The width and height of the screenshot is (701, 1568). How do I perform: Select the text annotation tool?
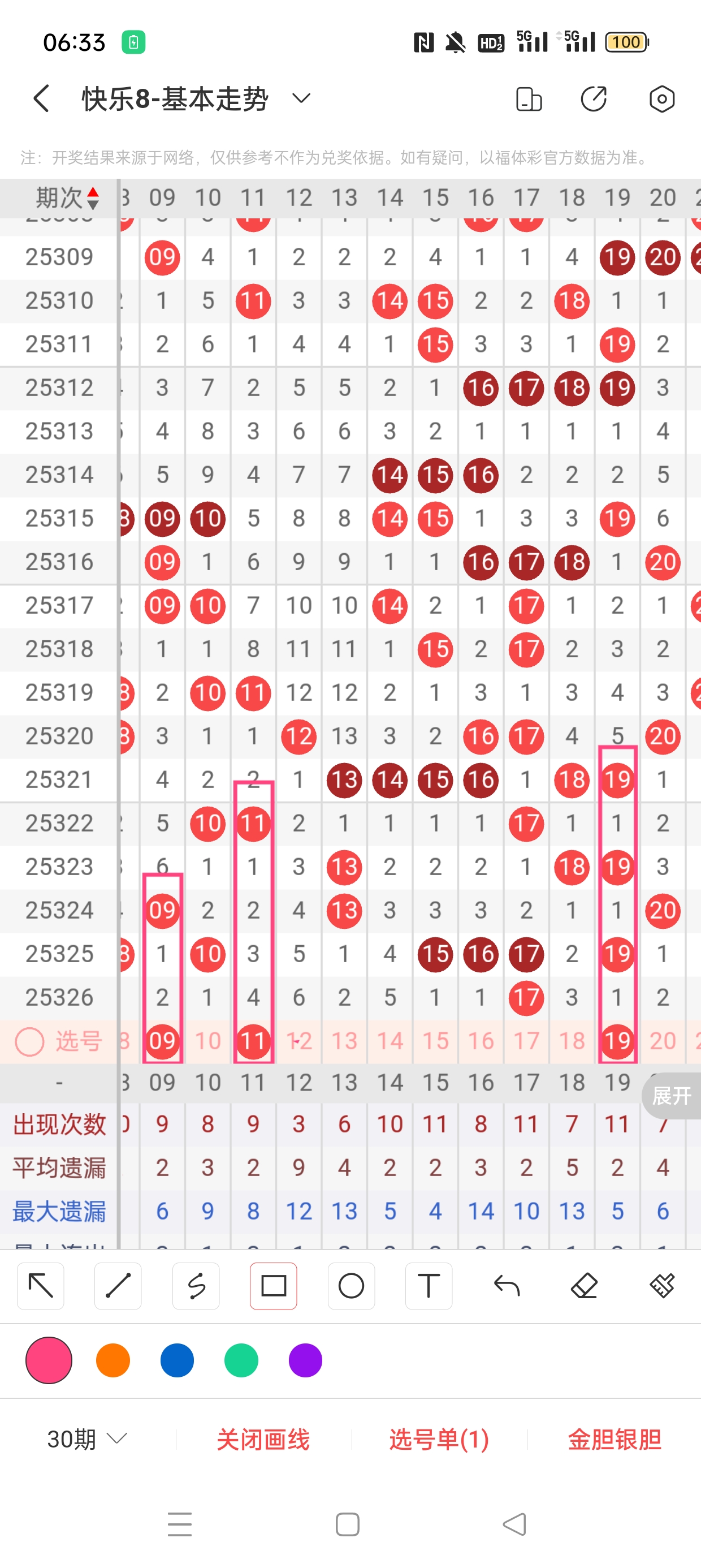point(429,1286)
